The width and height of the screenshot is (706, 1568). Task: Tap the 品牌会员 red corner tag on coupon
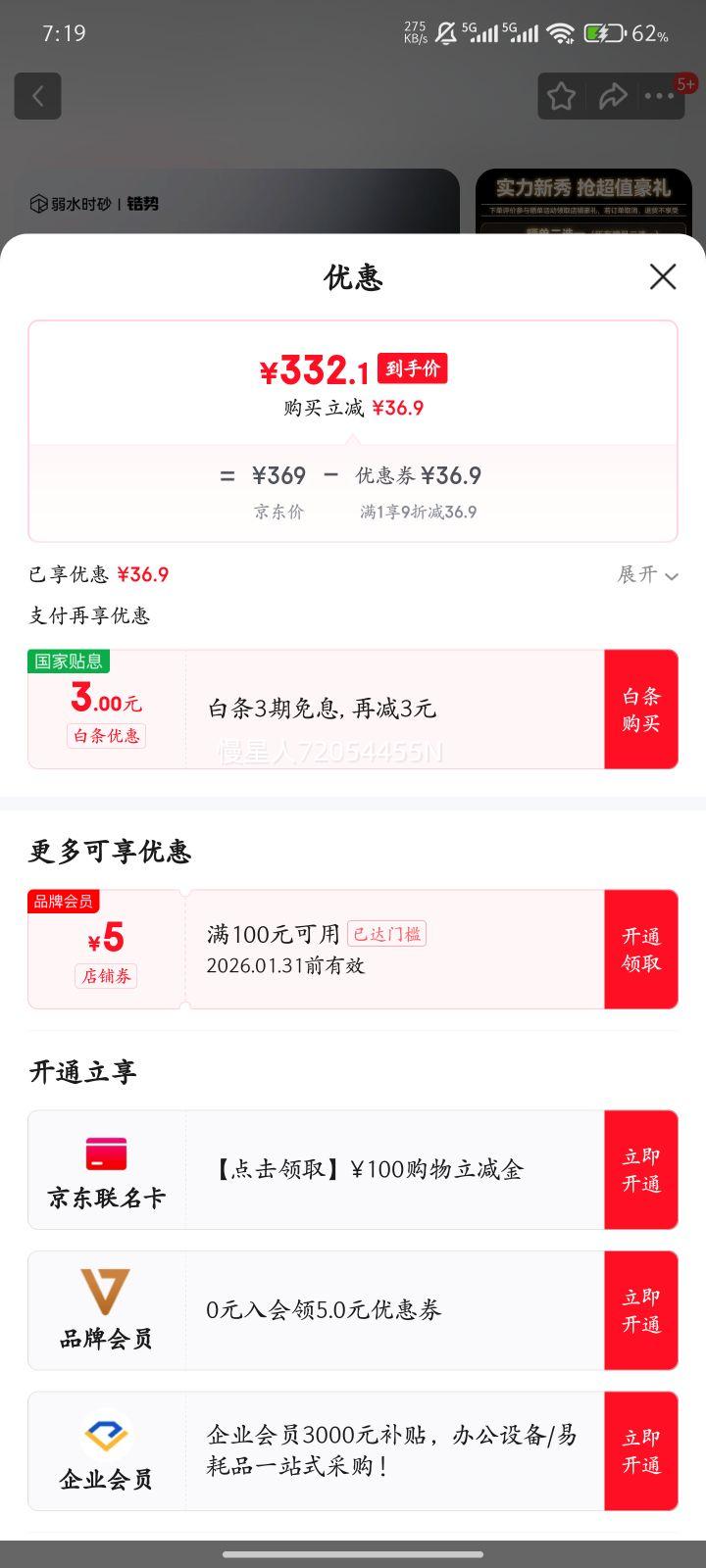pos(65,903)
